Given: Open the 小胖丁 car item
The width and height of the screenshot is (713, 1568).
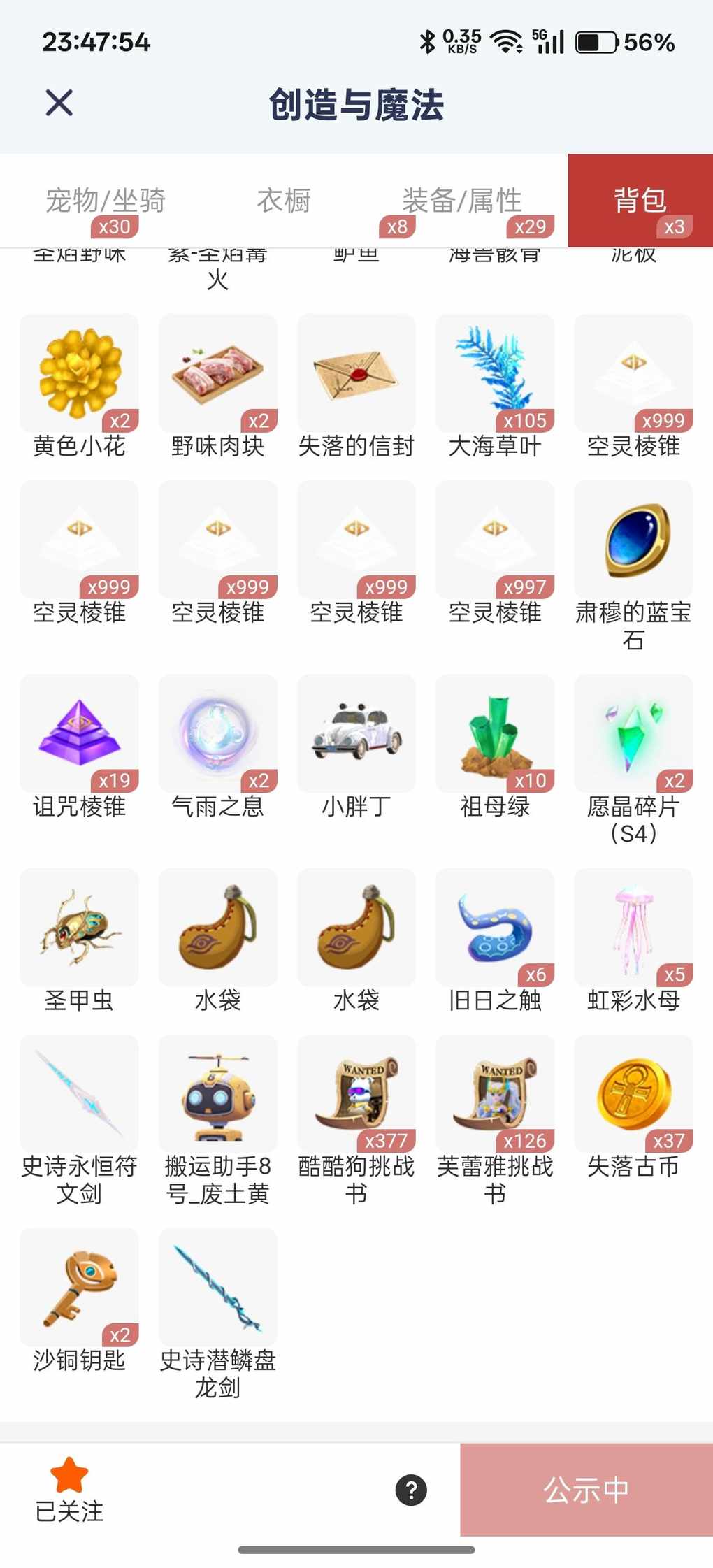Looking at the screenshot, I should coord(356,733).
